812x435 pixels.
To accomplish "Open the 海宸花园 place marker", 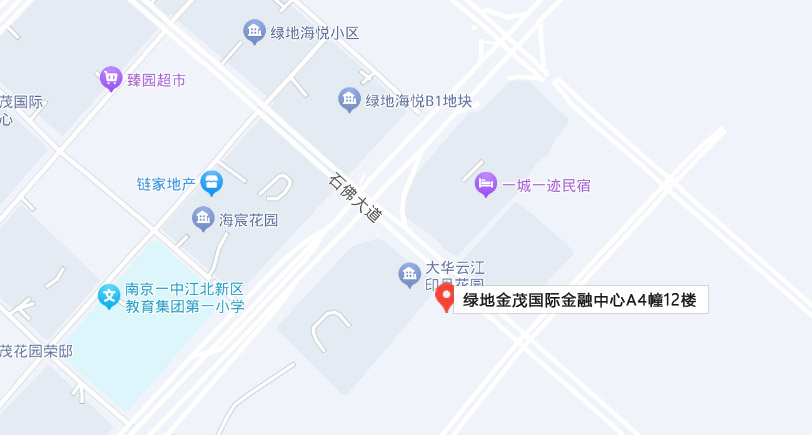I will [x=203, y=218].
